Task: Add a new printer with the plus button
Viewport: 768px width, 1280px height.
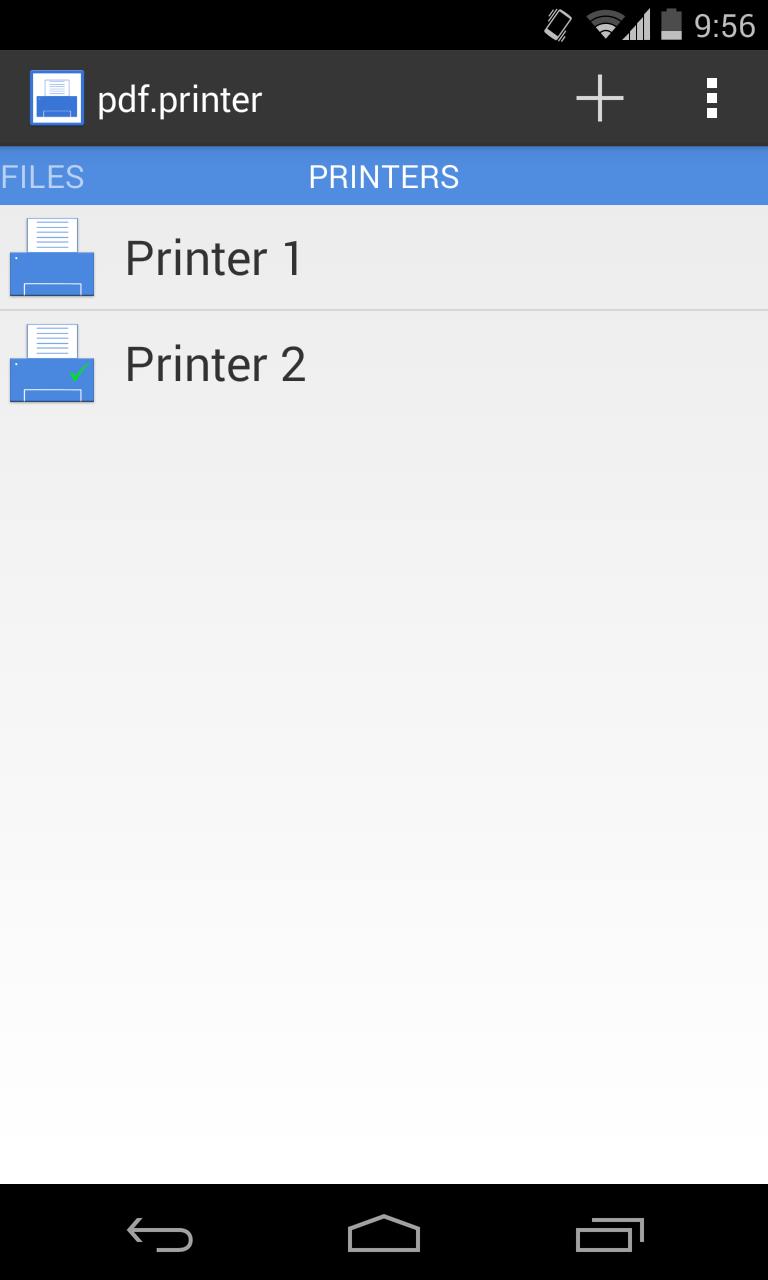Action: coord(598,97)
